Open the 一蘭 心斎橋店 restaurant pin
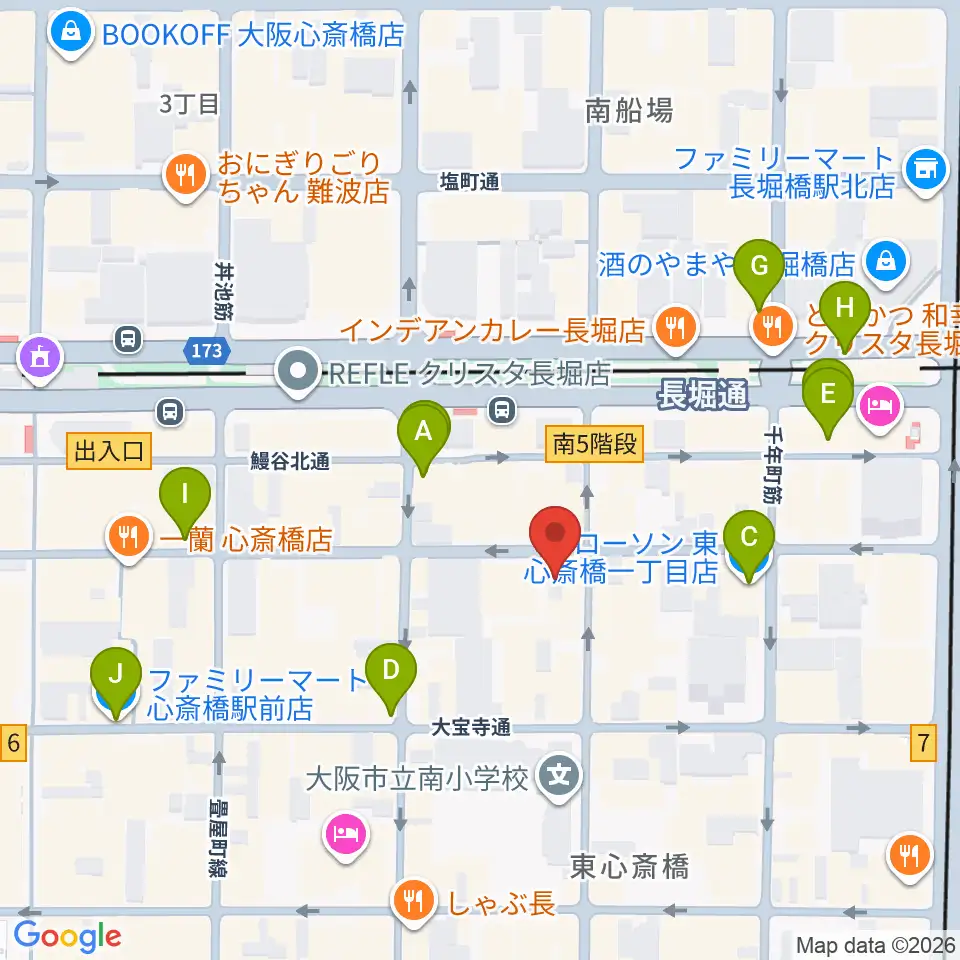 click(x=129, y=538)
